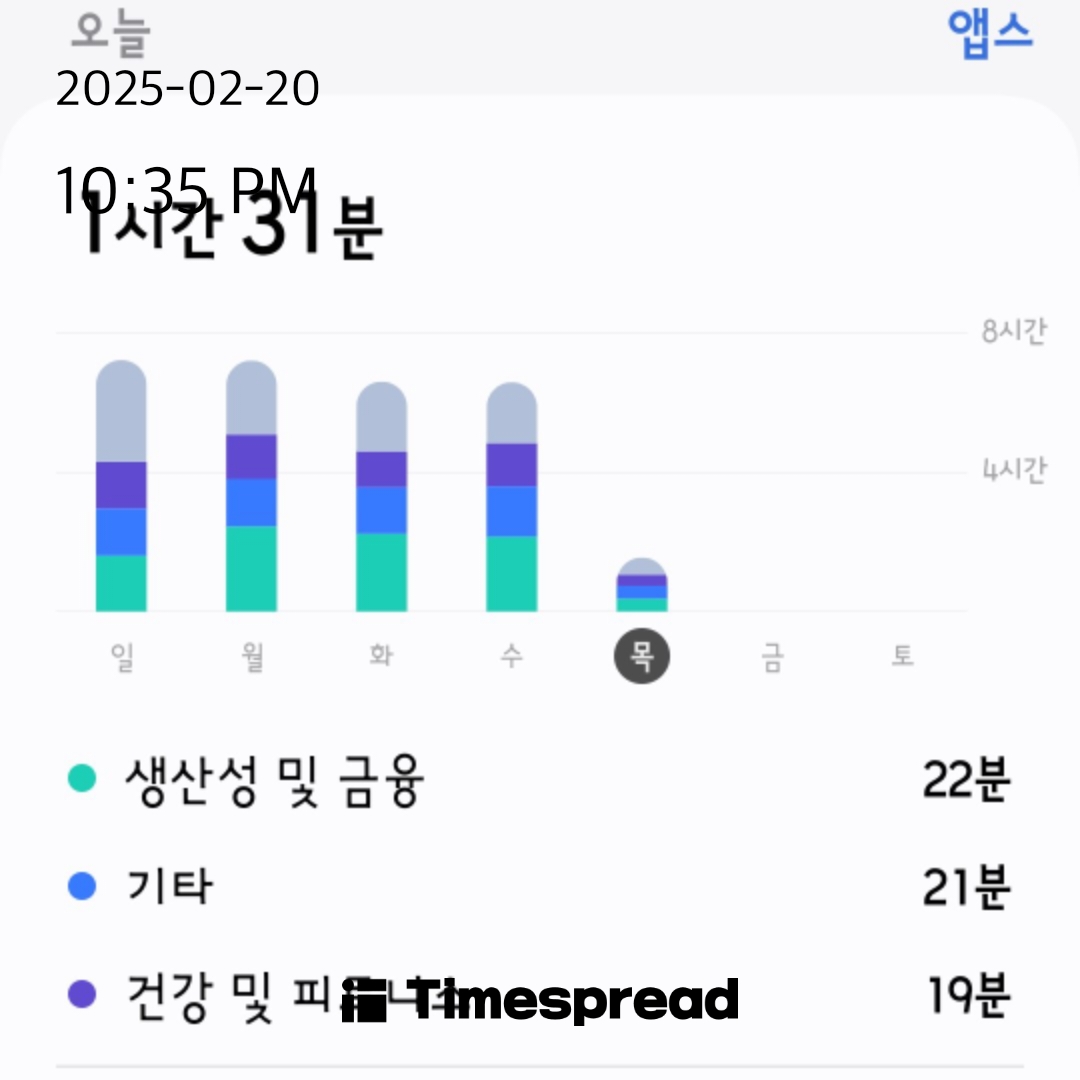The height and width of the screenshot is (1080, 1080).
Task: Switch to the 앱스 view
Action: pos(989,33)
